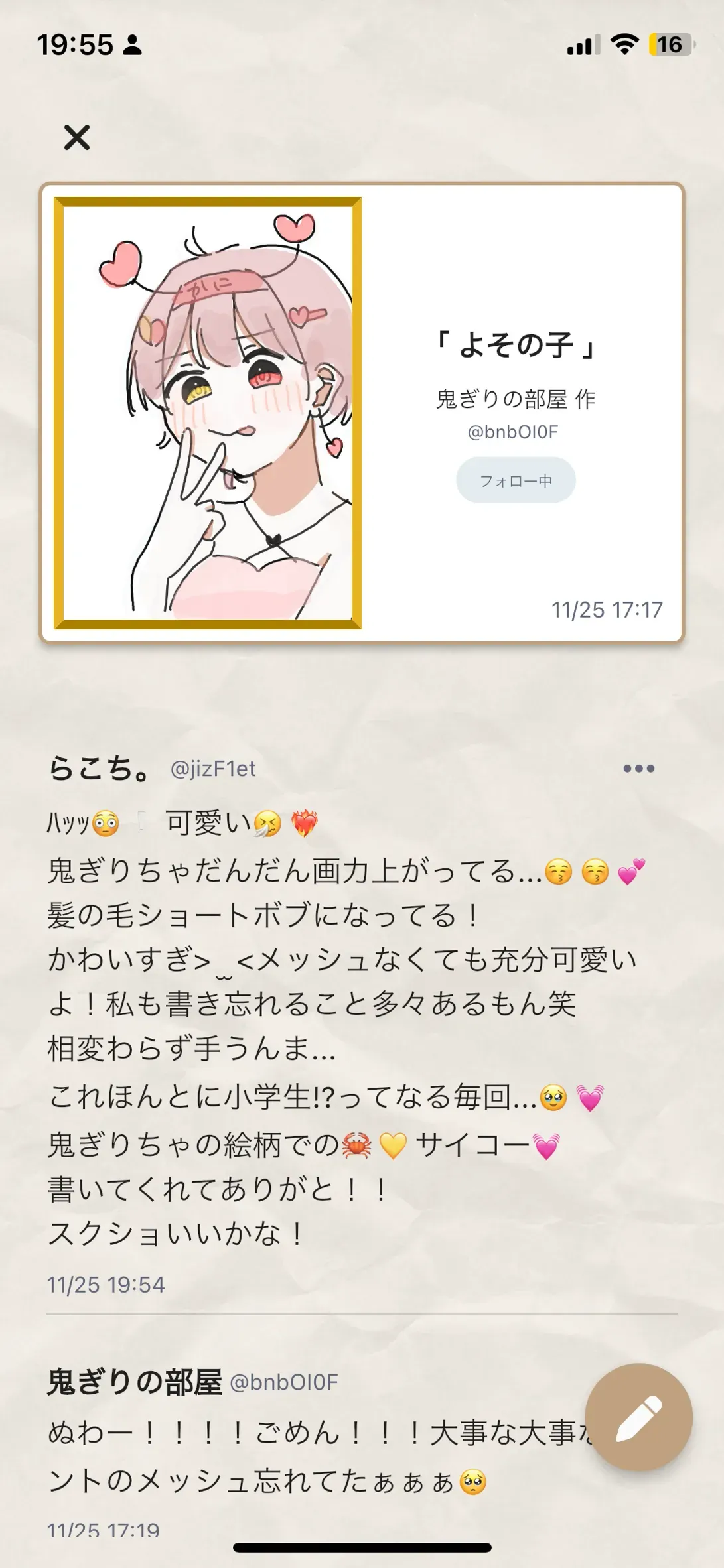Screen dimensions: 724x1568
Task: Tap the フォロー中 following button
Action: [516, 480]
